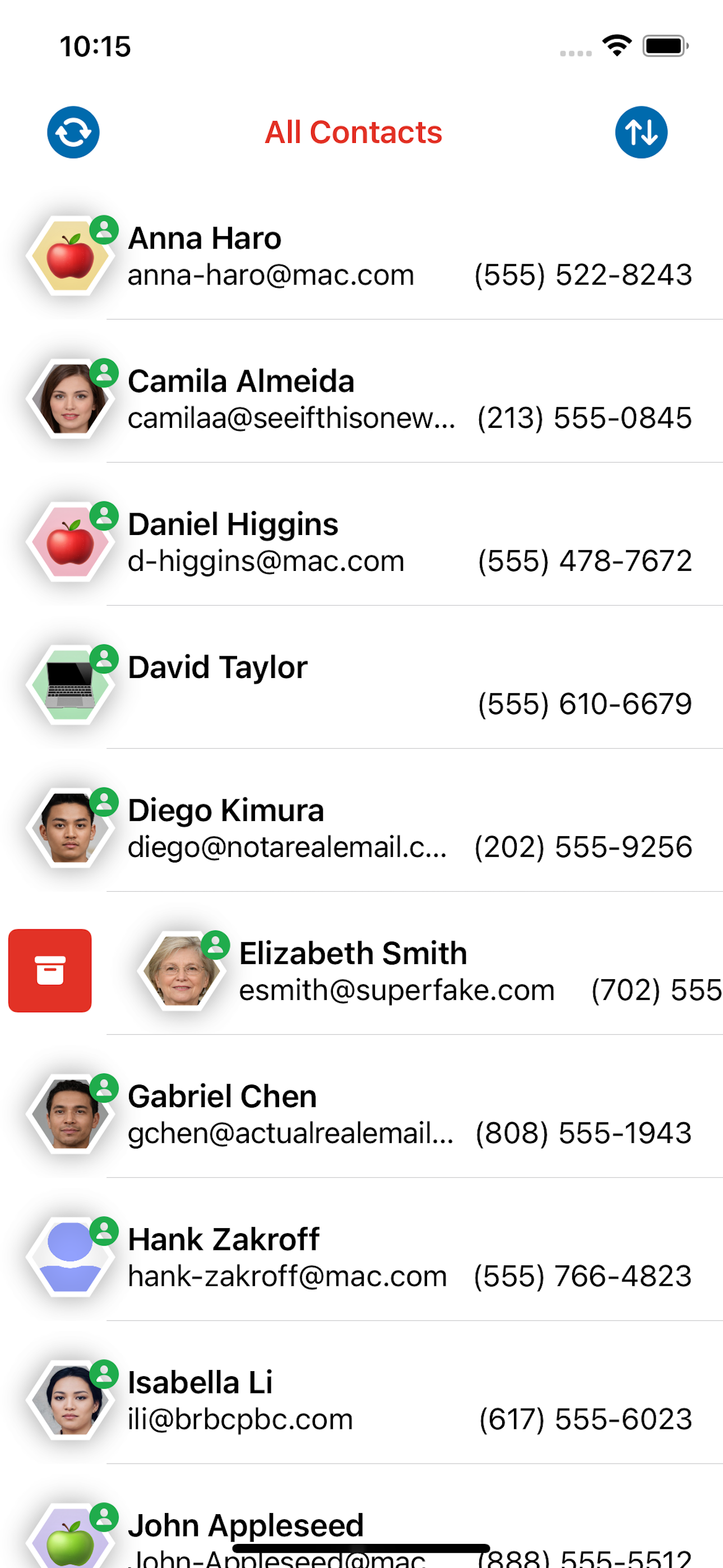The image size is (723, 1568).
Task: View David Taylor's contact details
Action: (365, 685)
